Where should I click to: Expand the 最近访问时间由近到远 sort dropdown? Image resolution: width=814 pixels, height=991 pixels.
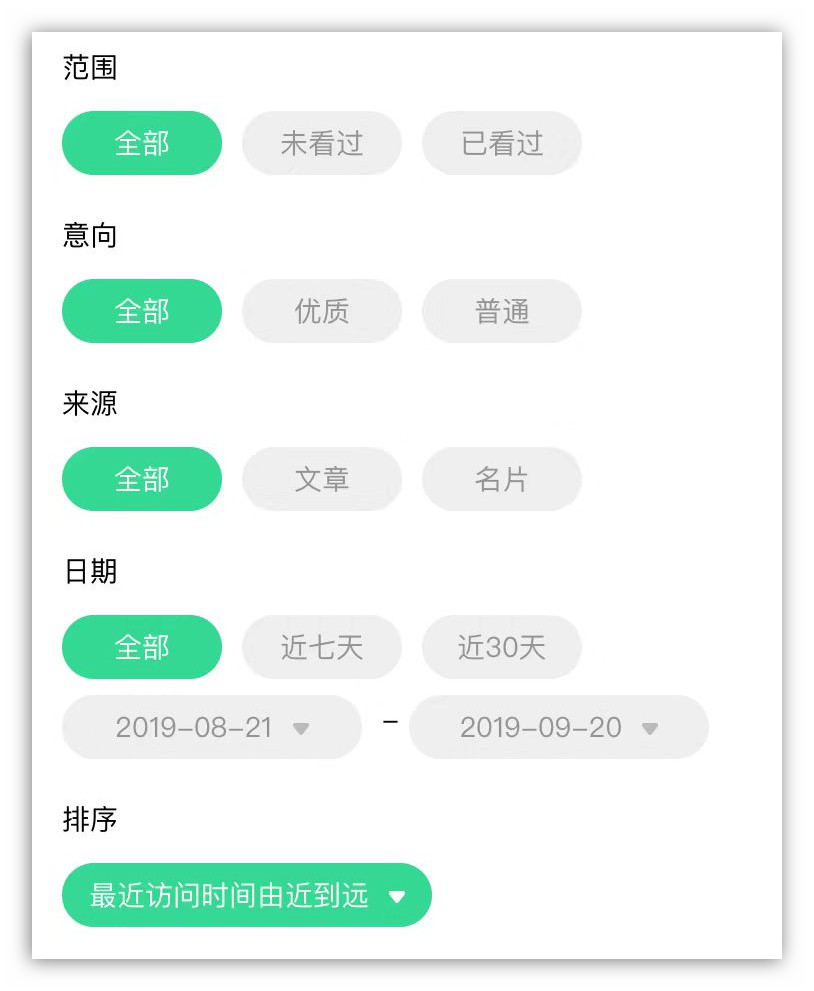(246, 895)
